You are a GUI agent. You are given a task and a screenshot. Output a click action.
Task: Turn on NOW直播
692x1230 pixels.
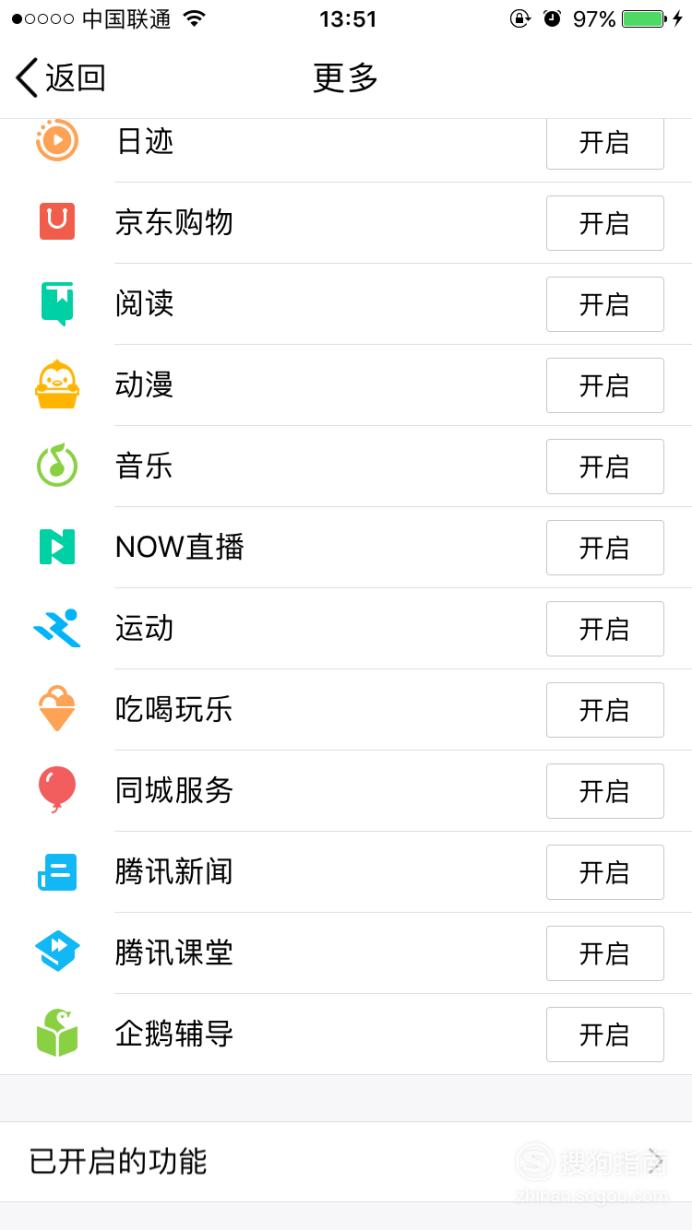click(x=605, y=547)
